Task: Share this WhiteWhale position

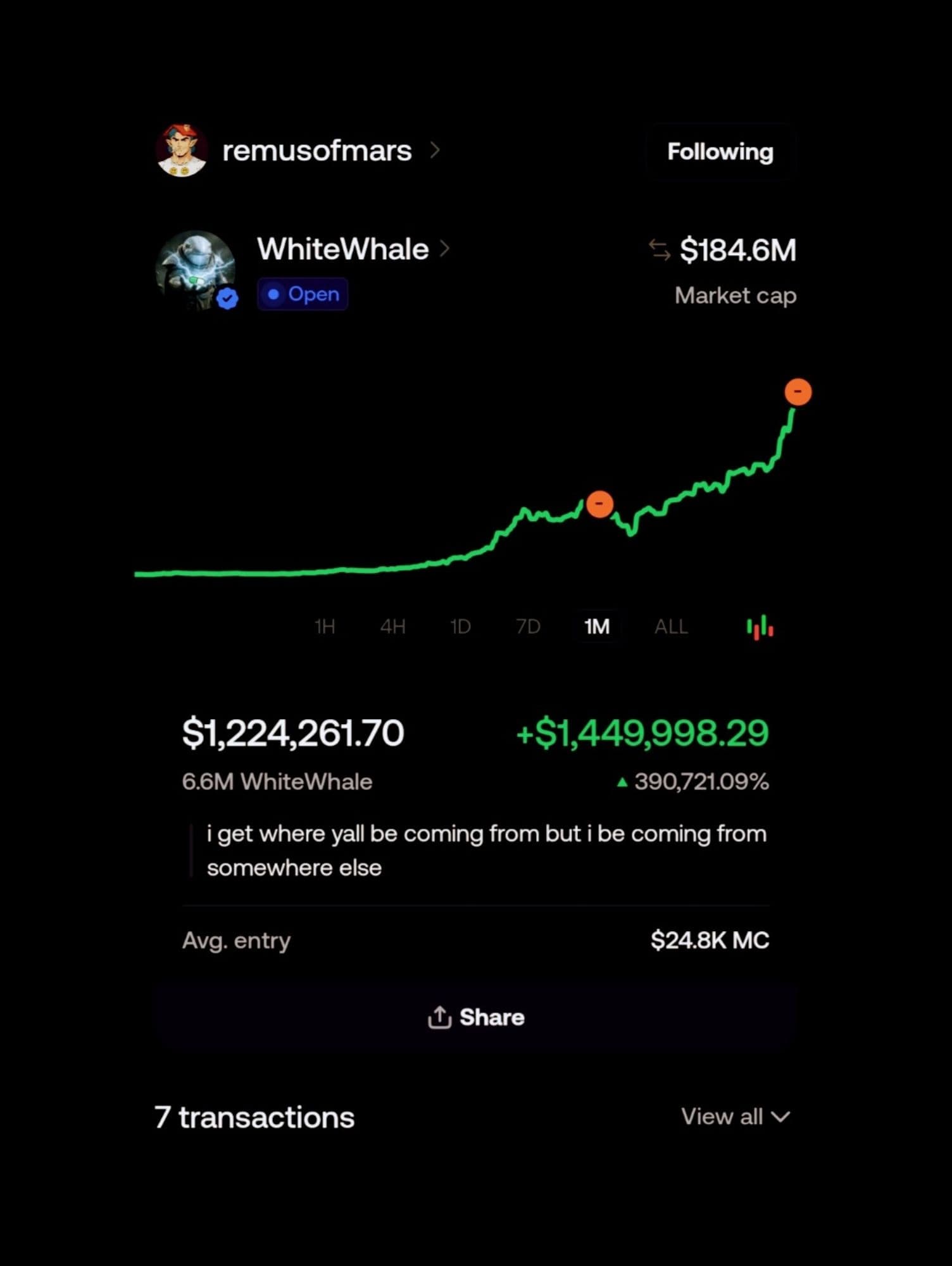Action: [x=476, y=1017]
